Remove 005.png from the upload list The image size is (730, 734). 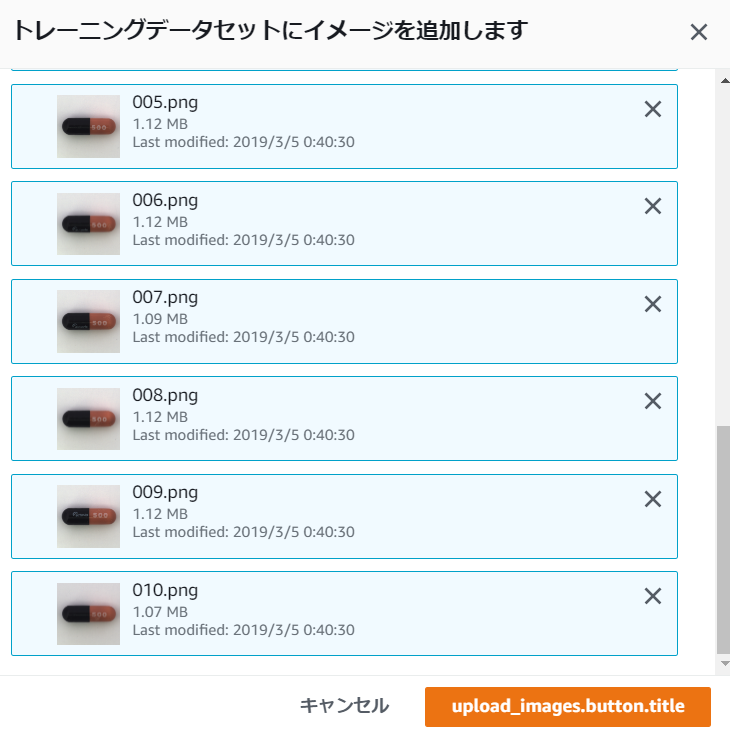[x=653, y=110]
